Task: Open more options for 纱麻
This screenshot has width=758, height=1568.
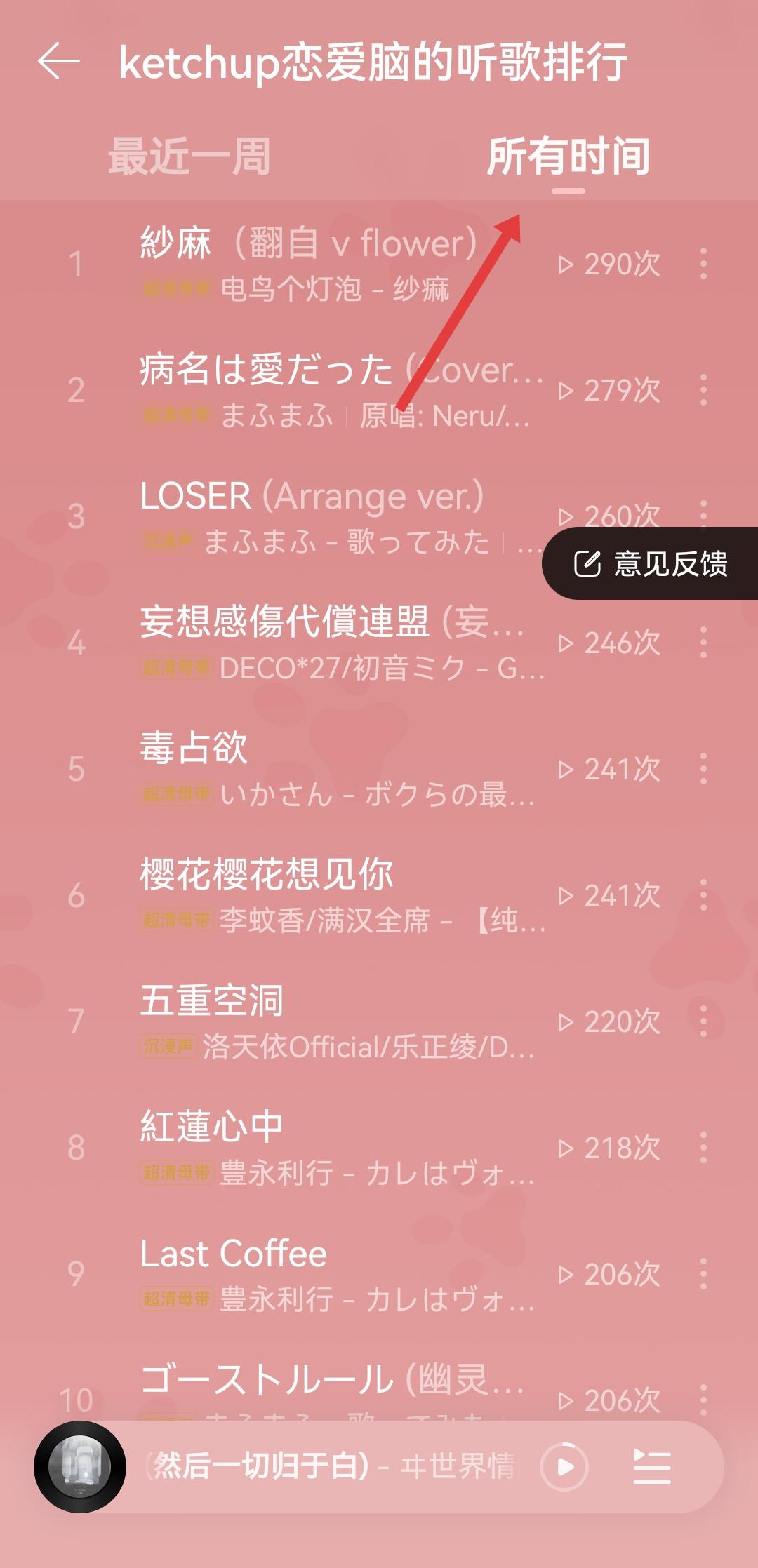Action: (703, 264)
